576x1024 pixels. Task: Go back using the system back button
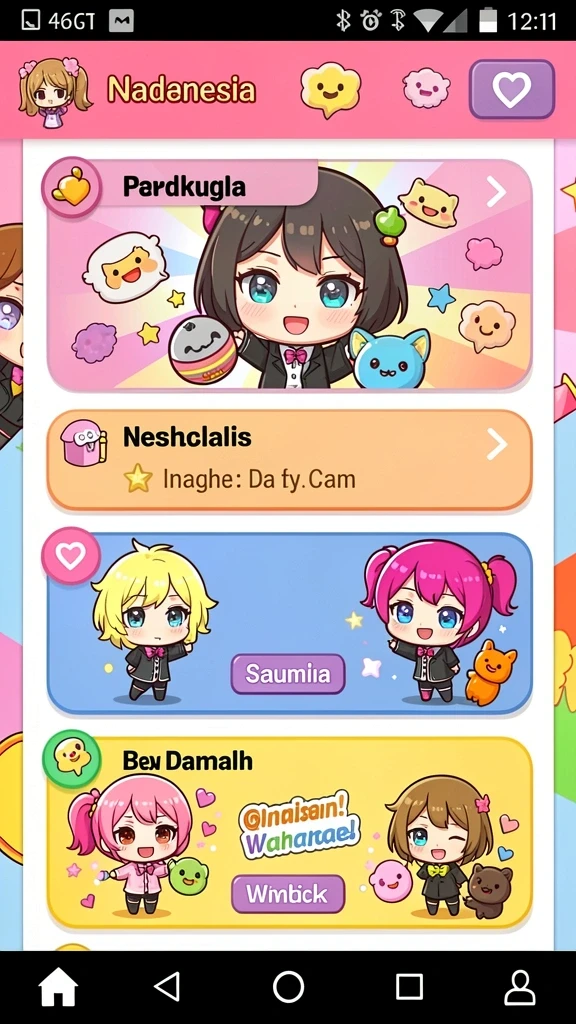pos(168,987)
